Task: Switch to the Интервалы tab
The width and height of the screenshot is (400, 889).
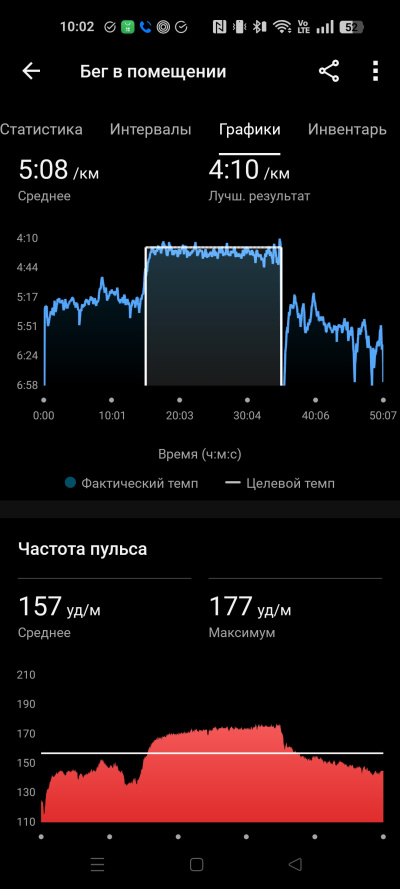Action: point(151,129)
